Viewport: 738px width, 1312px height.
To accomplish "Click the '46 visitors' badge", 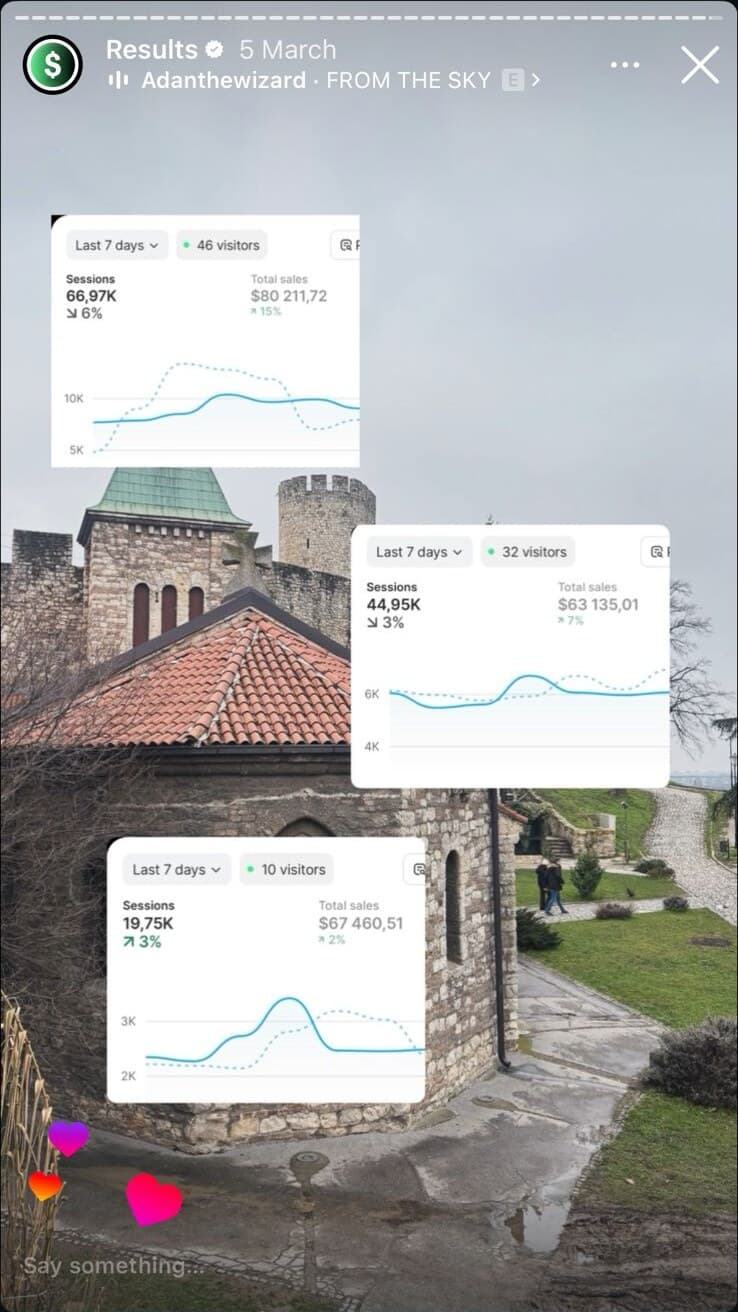I will 221,244.
